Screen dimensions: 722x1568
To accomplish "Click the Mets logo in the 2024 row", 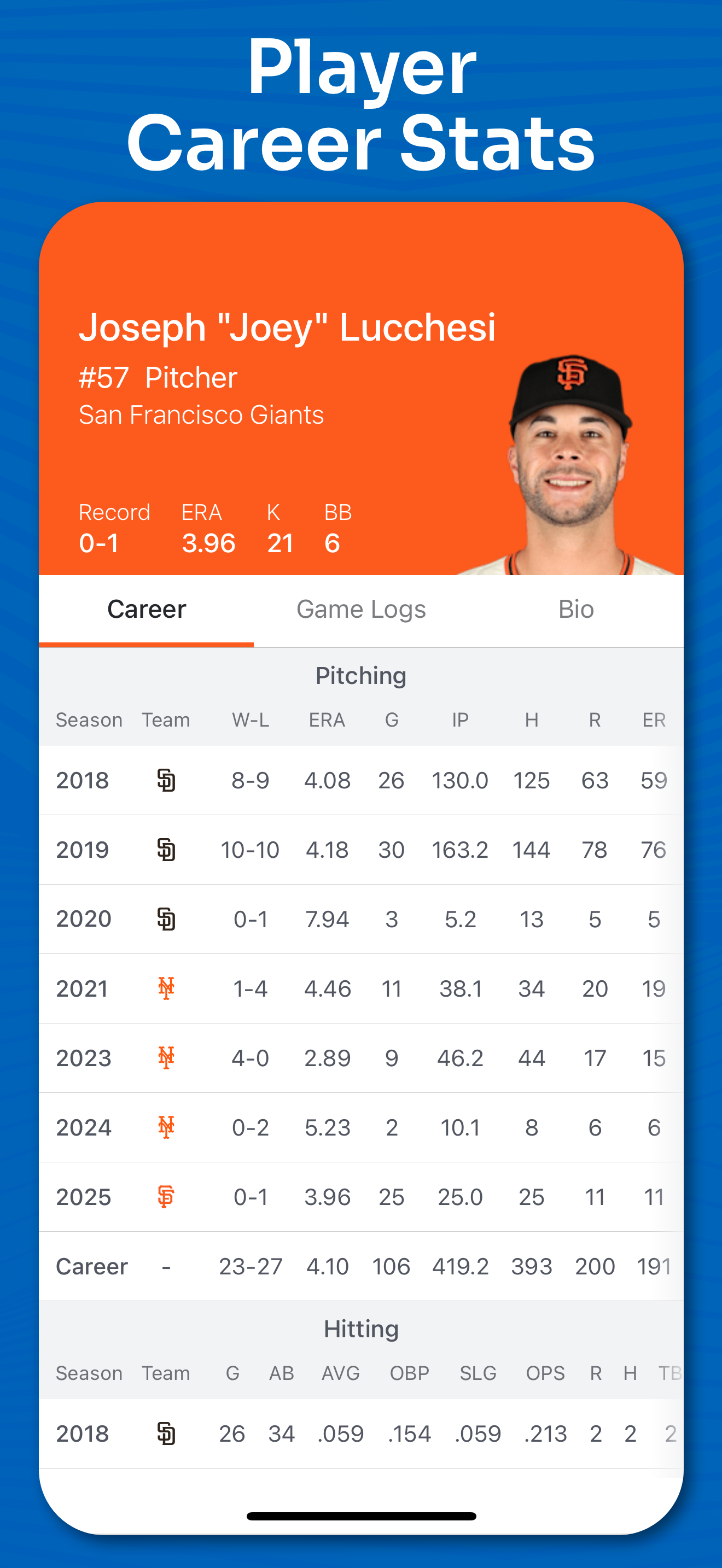I will point(167,1127).
